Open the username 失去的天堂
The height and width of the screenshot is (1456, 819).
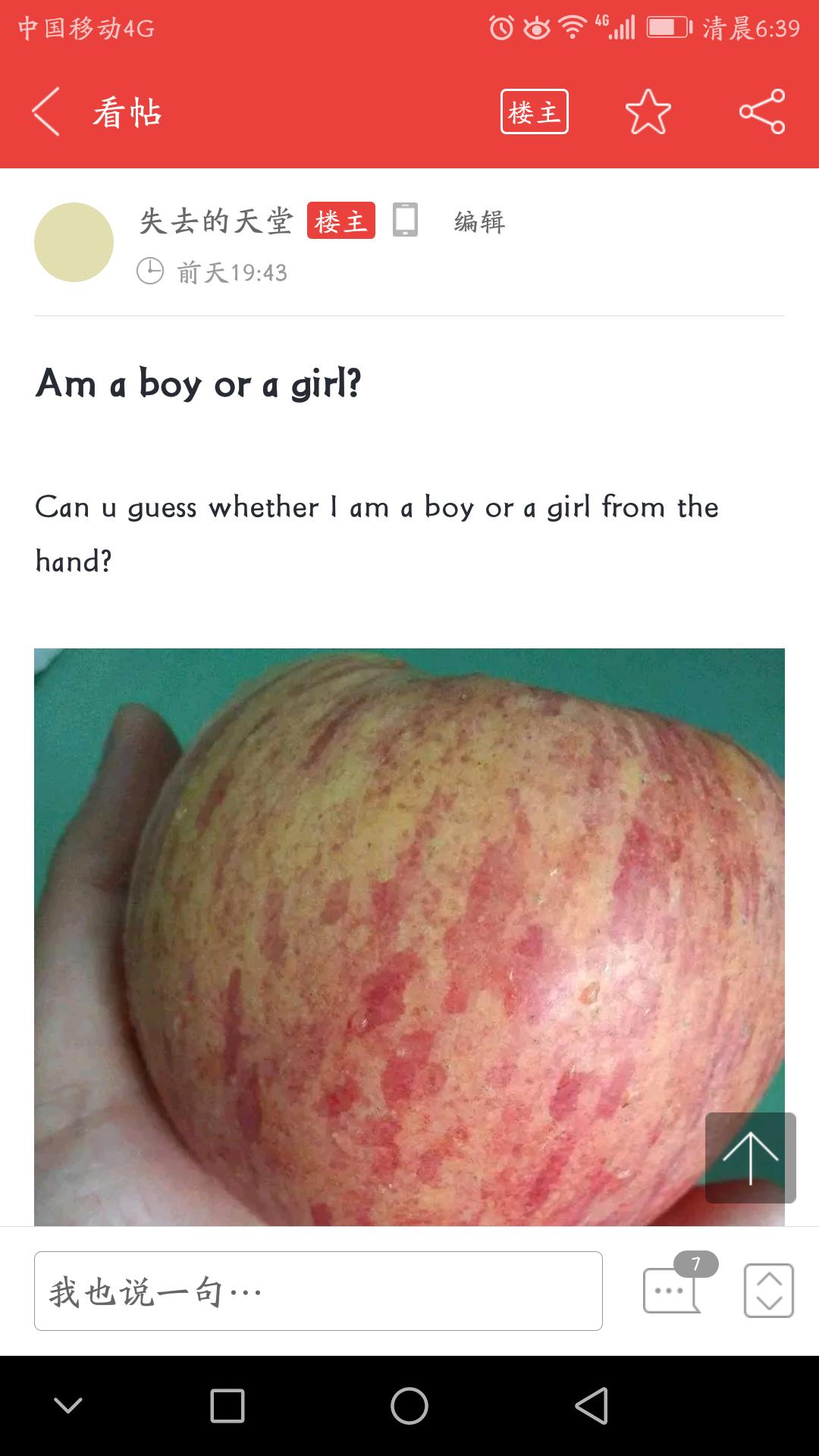[x=216, y=221]
